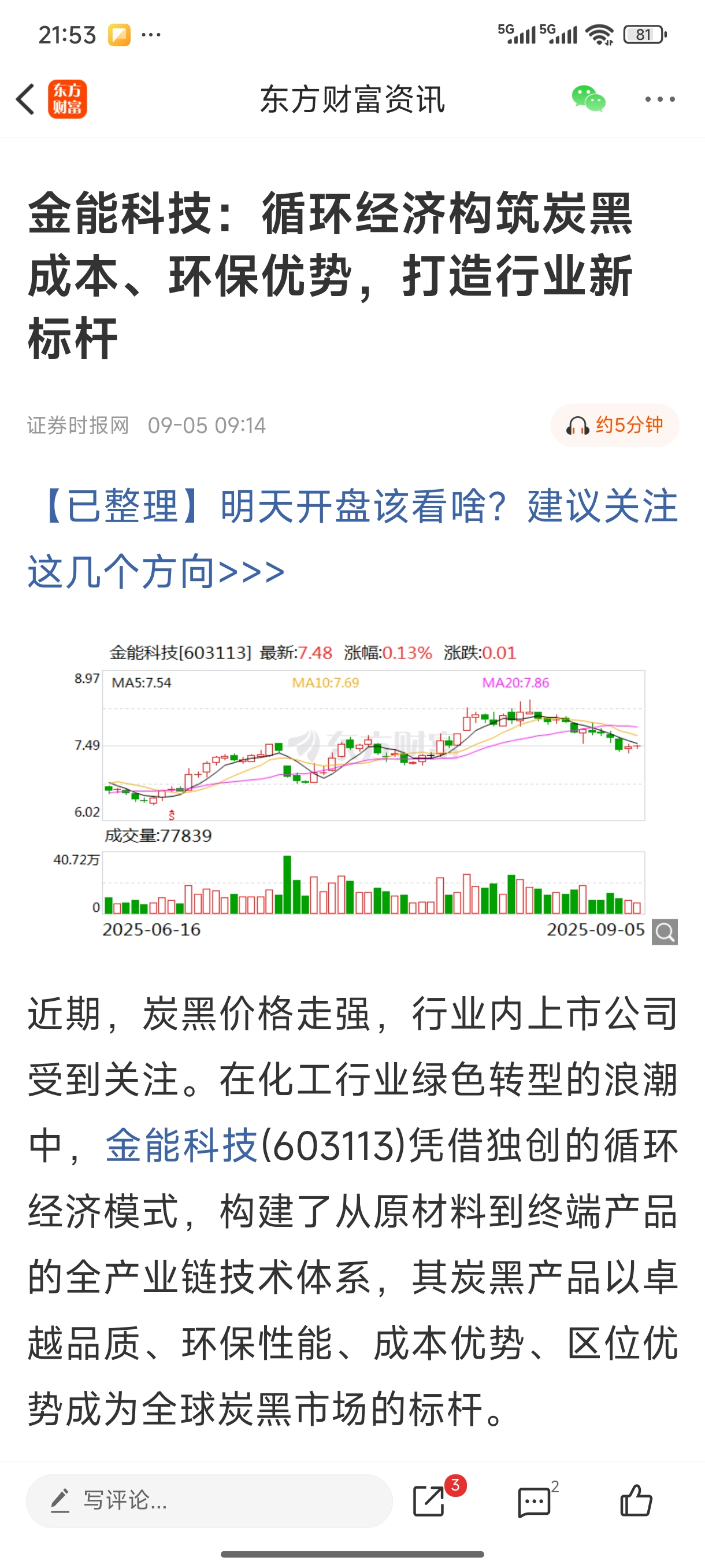Enlarge the chart with the magnifier icon
Image resolution: width=705 pixels, height=1568 pixels.
point(664,932)
